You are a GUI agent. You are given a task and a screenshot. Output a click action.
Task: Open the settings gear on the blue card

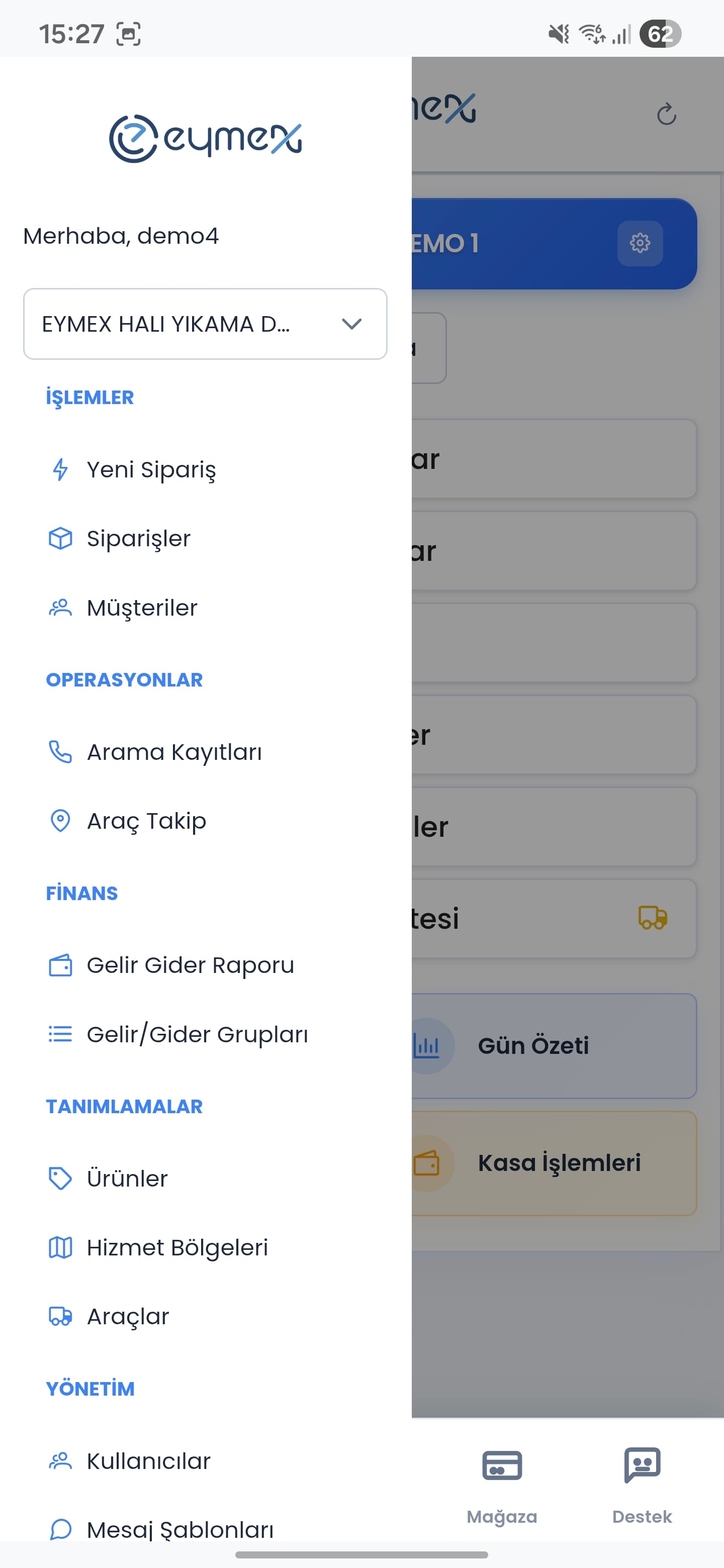click(x=641, y=243)
